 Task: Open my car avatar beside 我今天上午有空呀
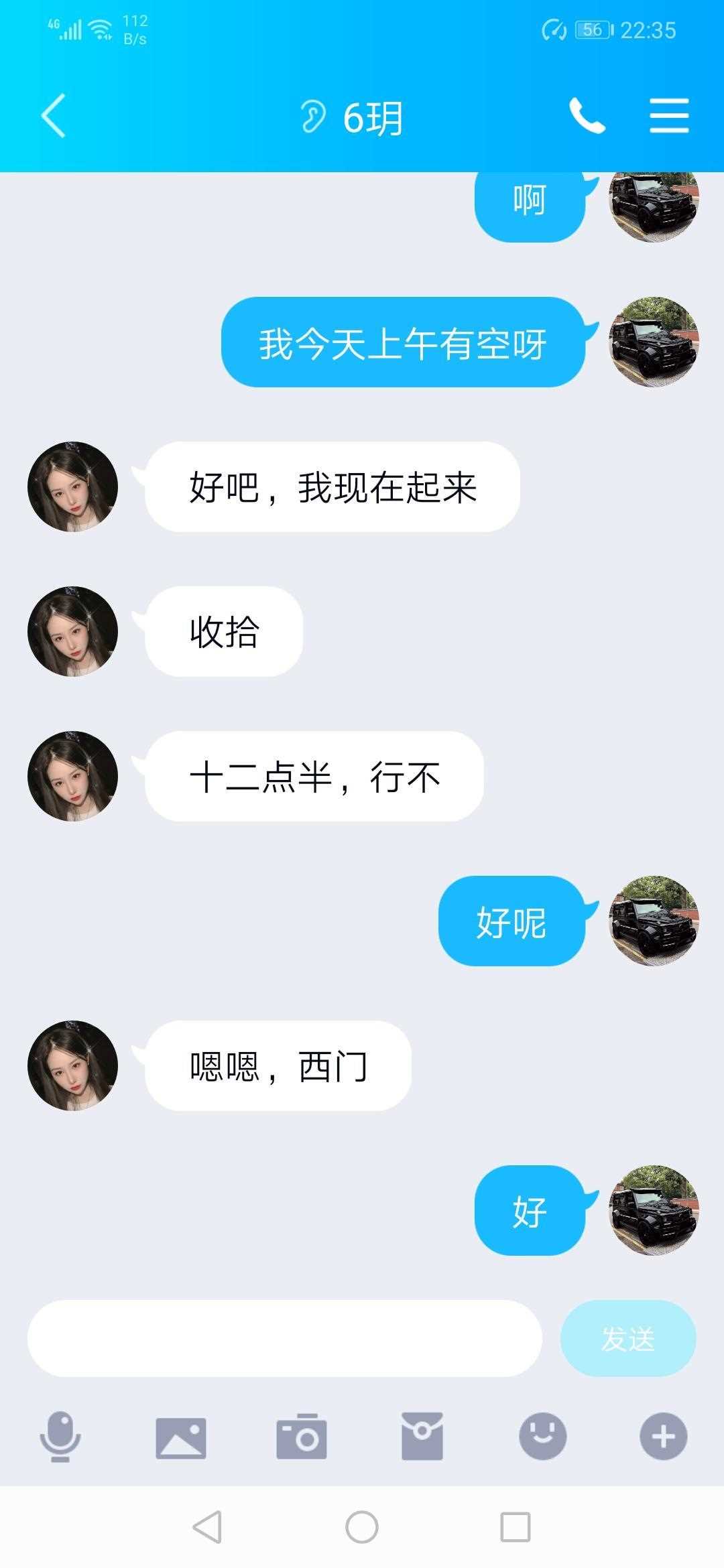654,342
